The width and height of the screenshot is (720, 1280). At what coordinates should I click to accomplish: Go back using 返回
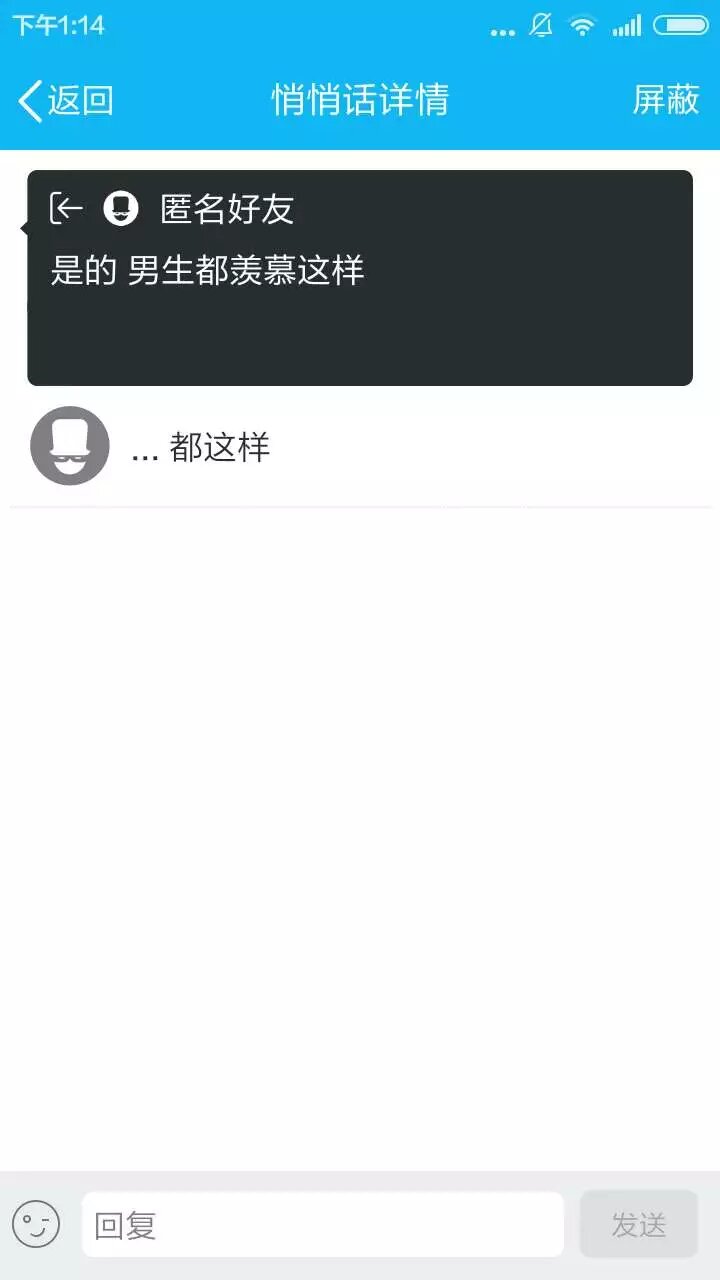66,100
